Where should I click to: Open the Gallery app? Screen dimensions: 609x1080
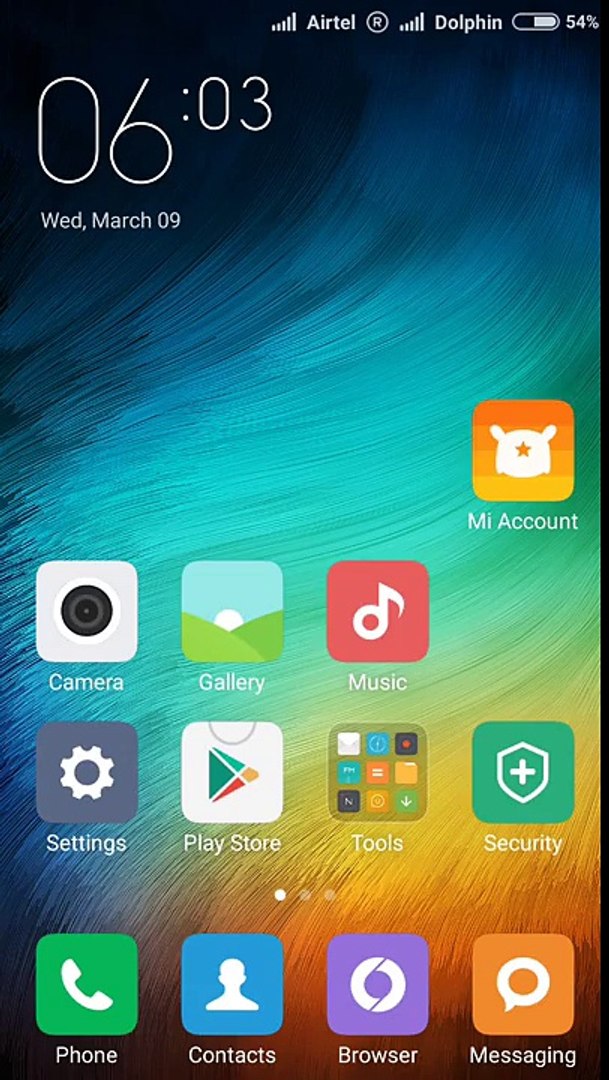click(232, 611)
